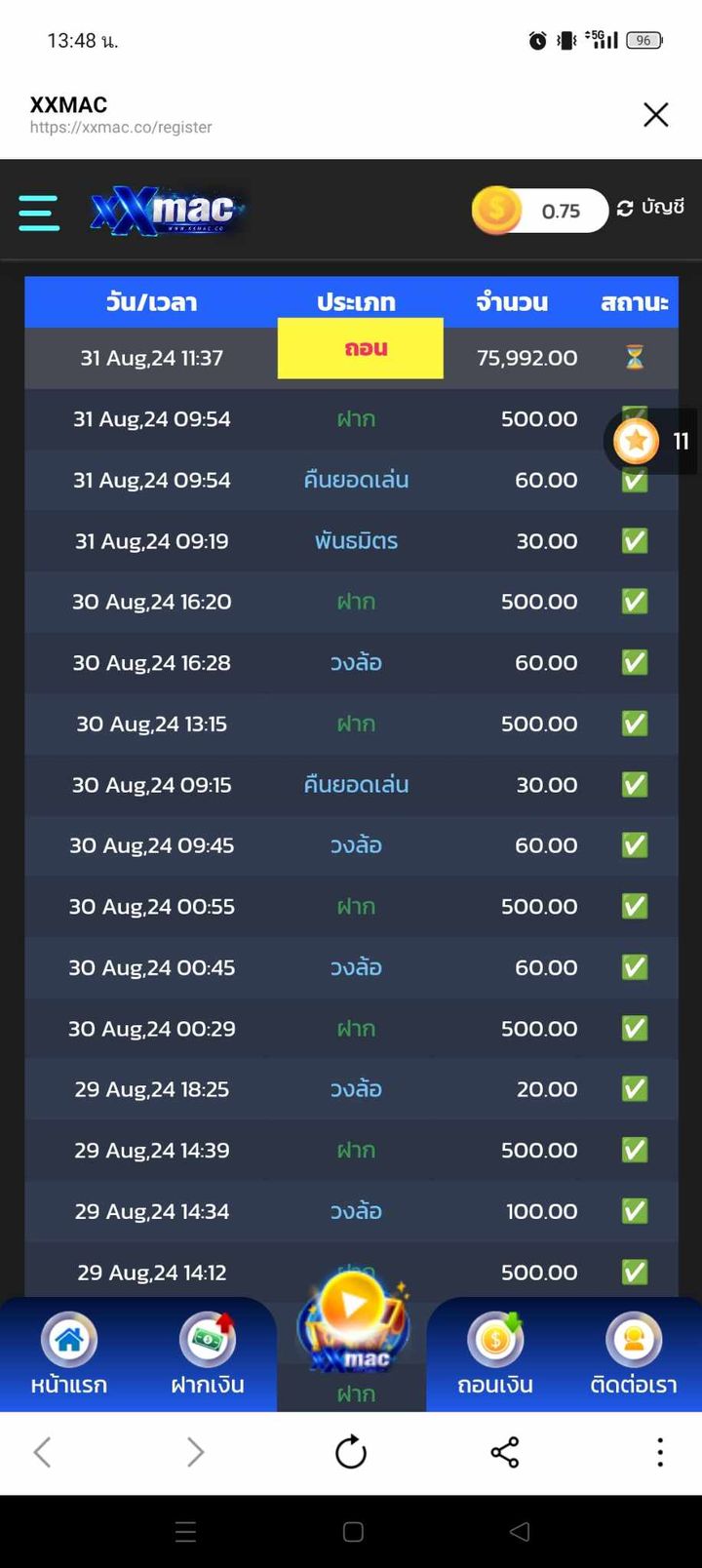Open the star rewards badge showing 11
Viewport: 702px width, 1568px height.
point(651,442)
